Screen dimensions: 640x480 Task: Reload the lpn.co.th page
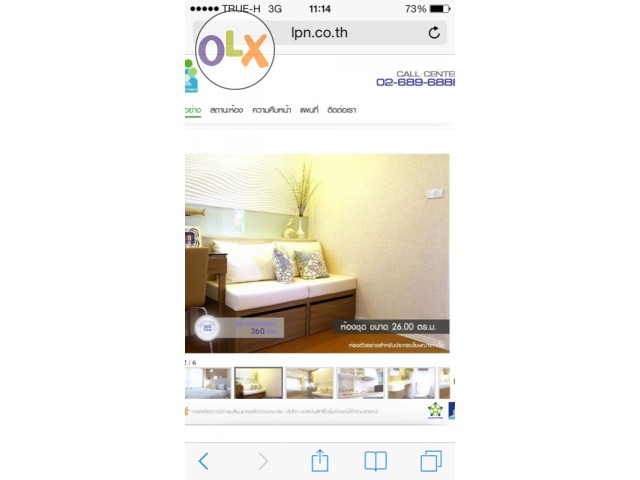coord(434,33)
